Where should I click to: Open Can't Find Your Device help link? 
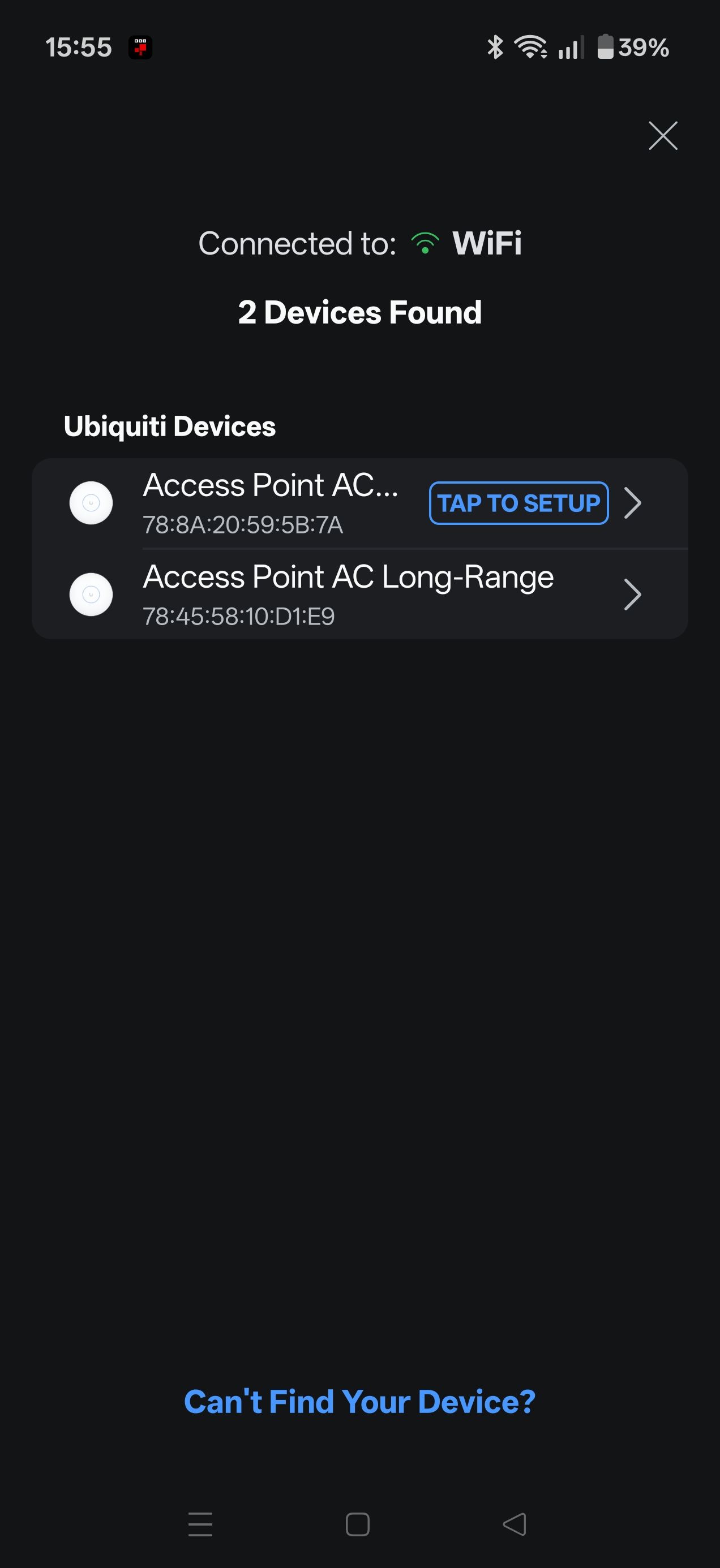[359, 1402]
